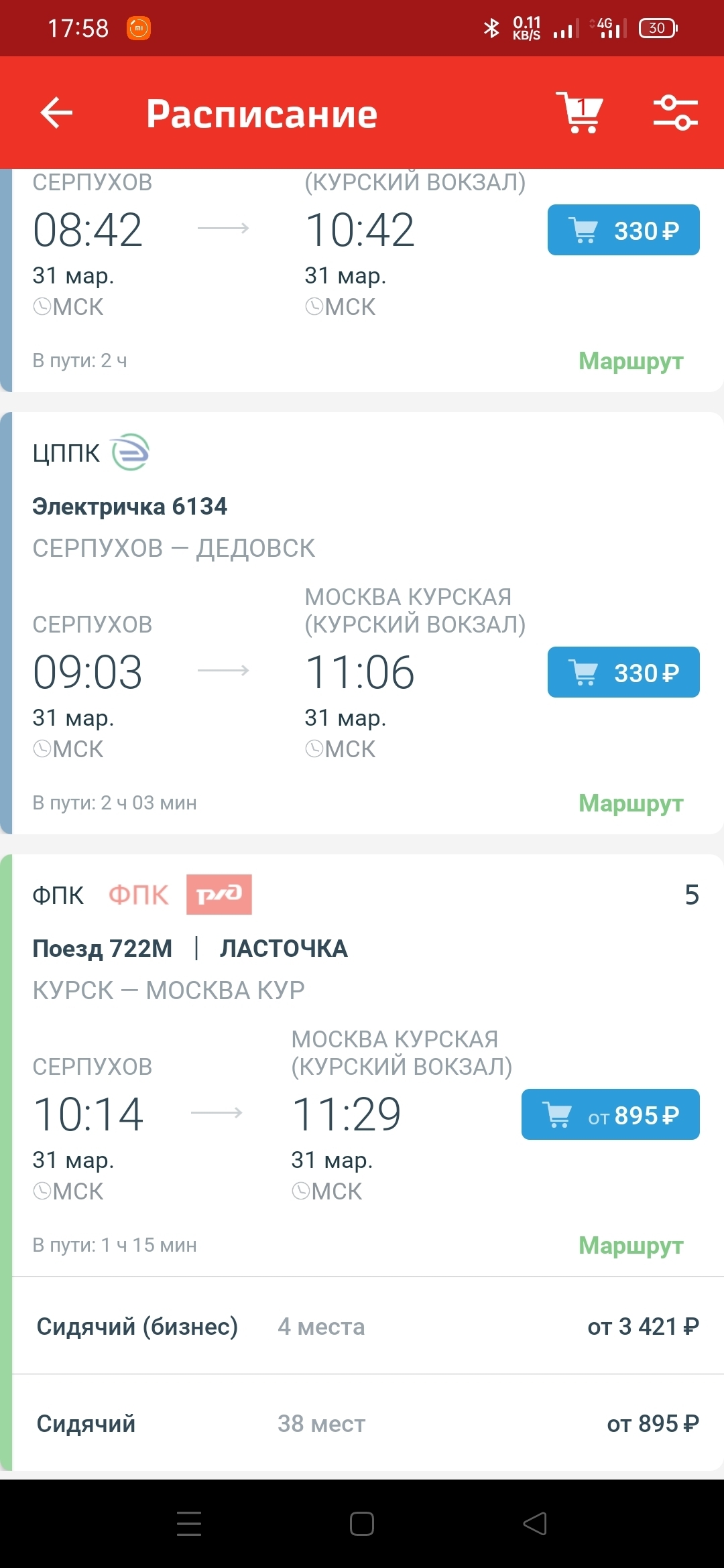View Маршрут for the 08:42 departure

[630, 361]
